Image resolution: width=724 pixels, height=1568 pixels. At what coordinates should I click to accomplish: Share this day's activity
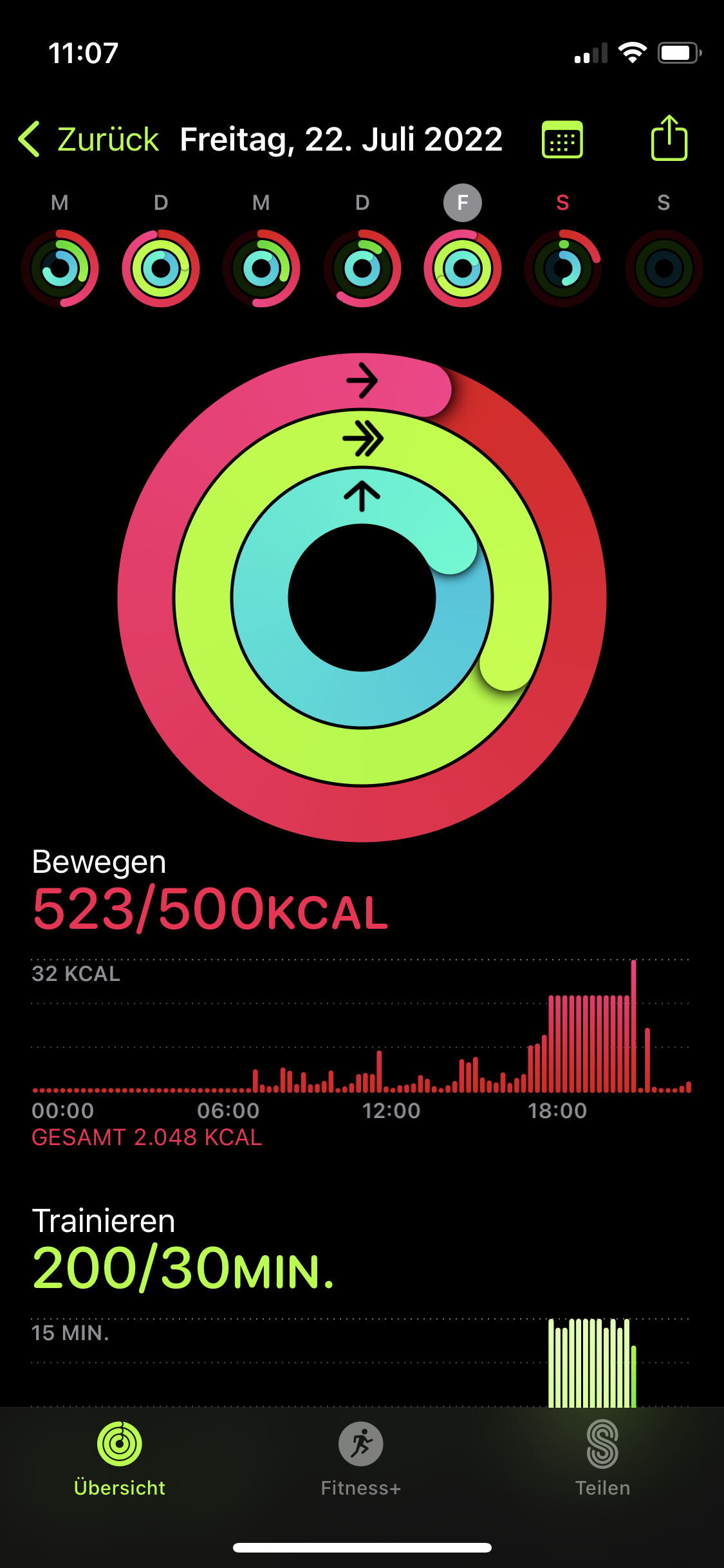pos(669,138)
